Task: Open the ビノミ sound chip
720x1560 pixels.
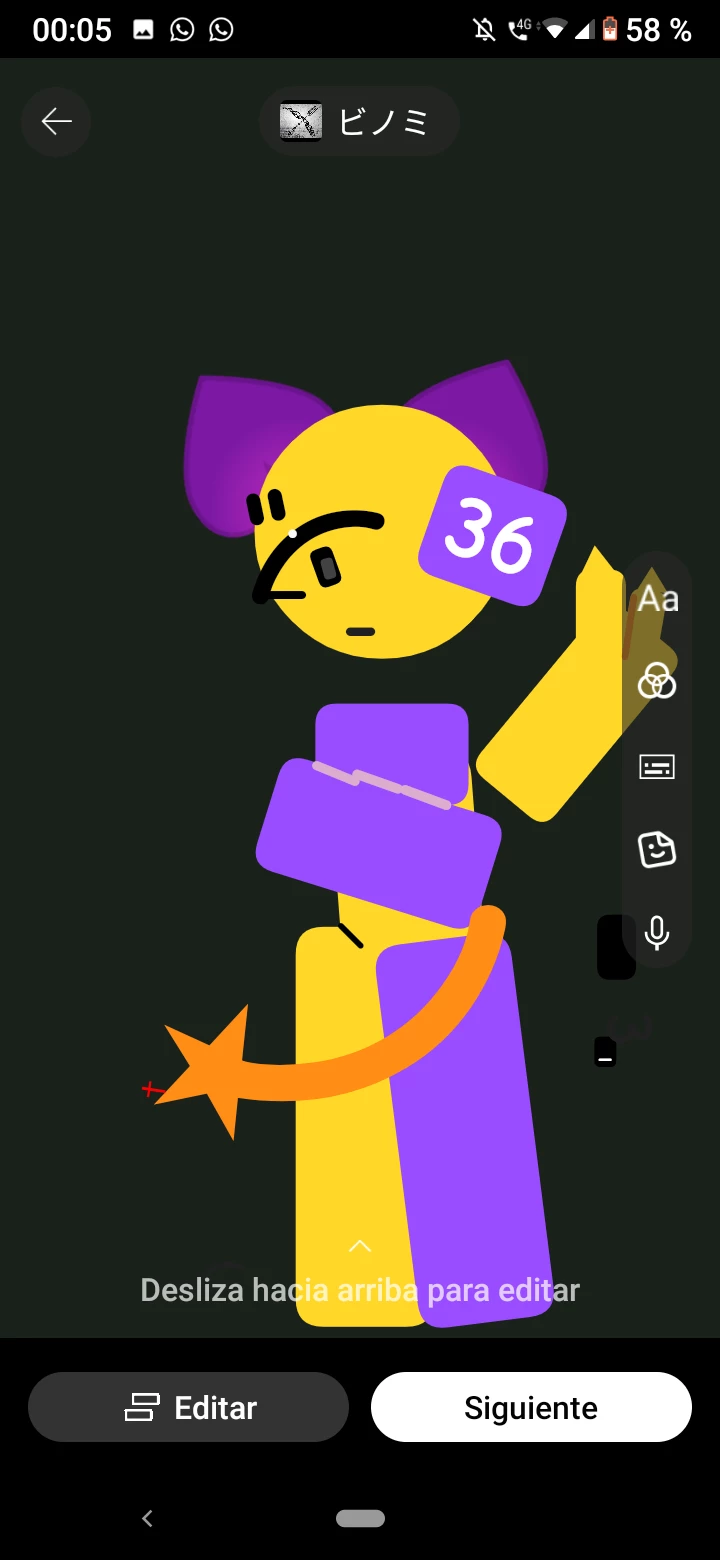Action: pos(359,122)
